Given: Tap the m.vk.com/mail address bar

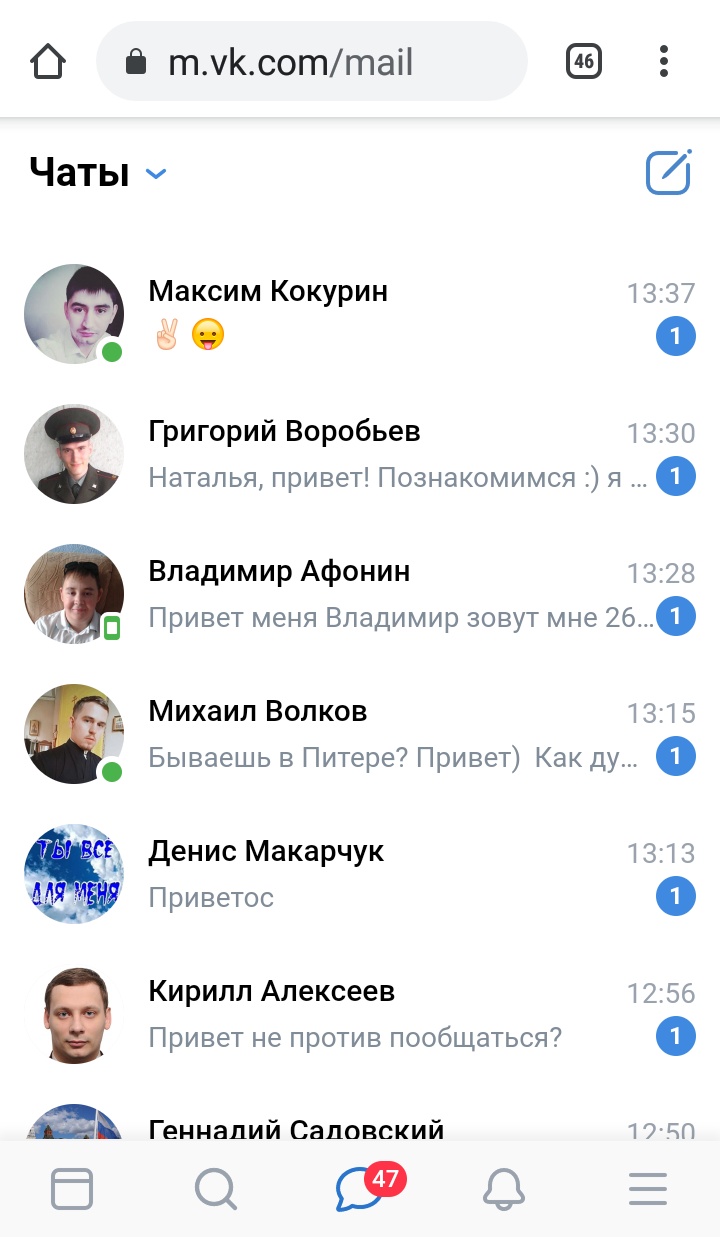Looking at the screenshot, I should [312, 62].
